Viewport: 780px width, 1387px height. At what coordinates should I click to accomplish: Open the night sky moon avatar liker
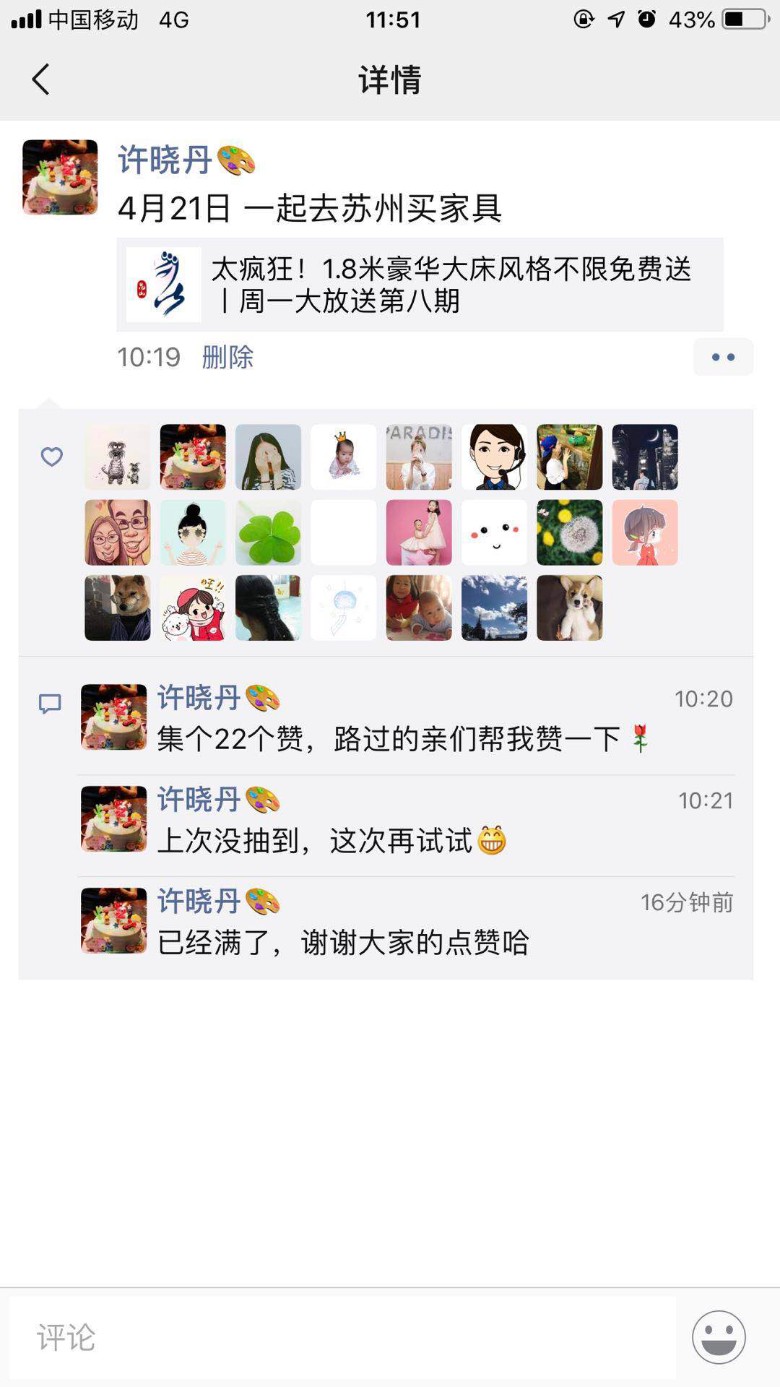point(645,457)
